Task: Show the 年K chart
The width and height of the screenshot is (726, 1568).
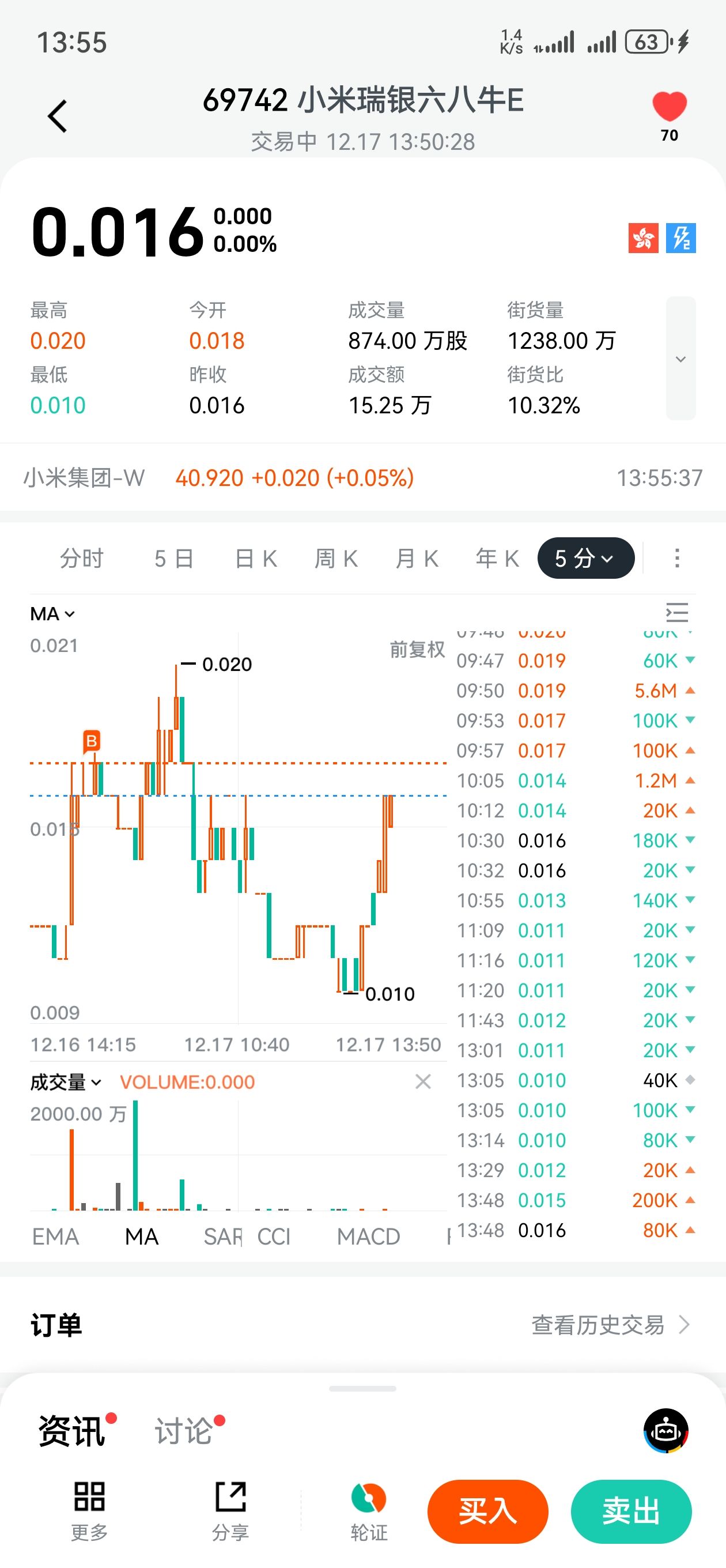Action: 497,558
